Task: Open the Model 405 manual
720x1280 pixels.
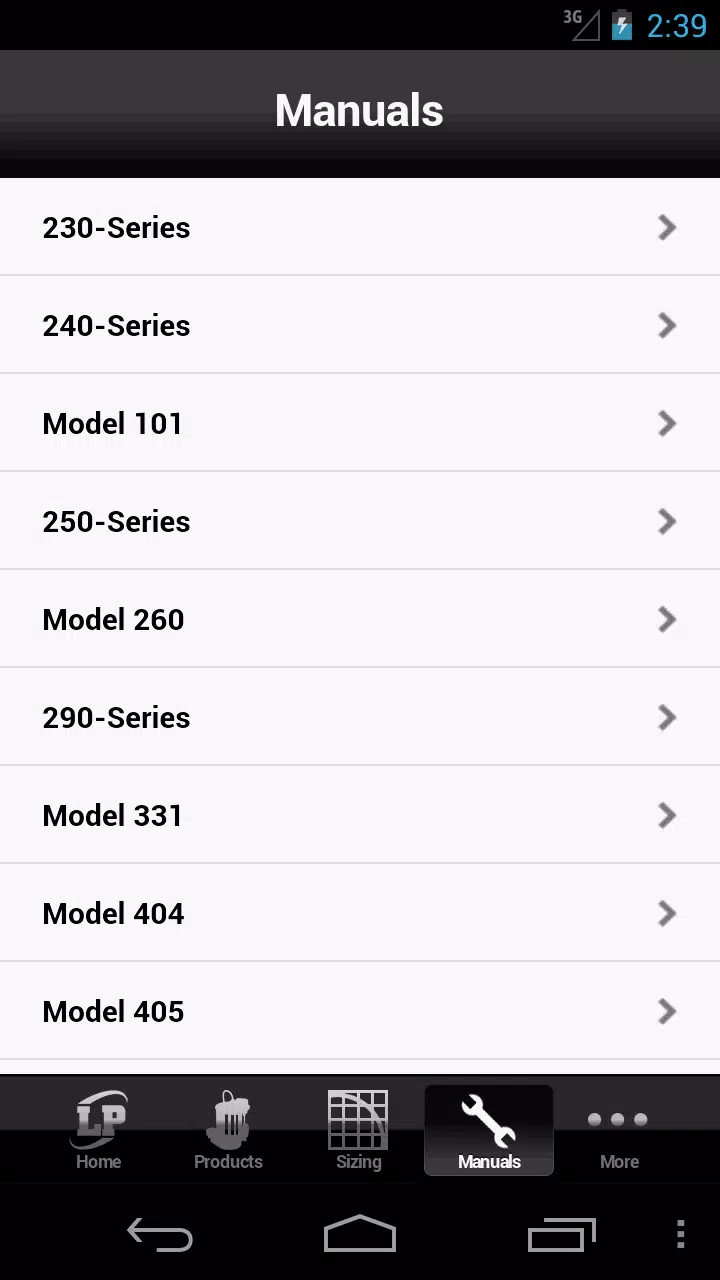Action: (360, 1011)
